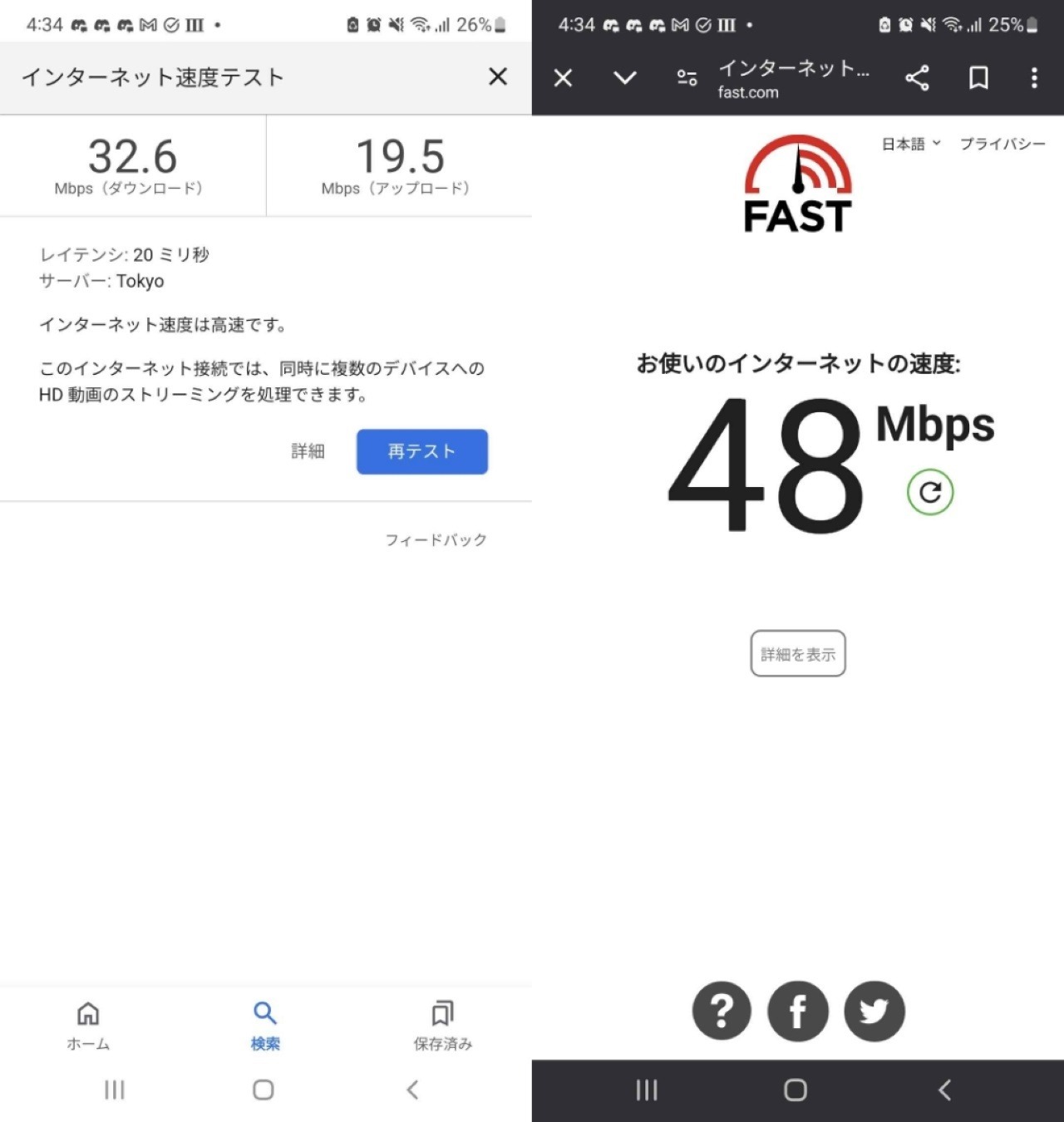Send フィードバック from the speed test panel
This screenshot has width=1064, height=1122.
pyautogui.click(x=437, y=539)
